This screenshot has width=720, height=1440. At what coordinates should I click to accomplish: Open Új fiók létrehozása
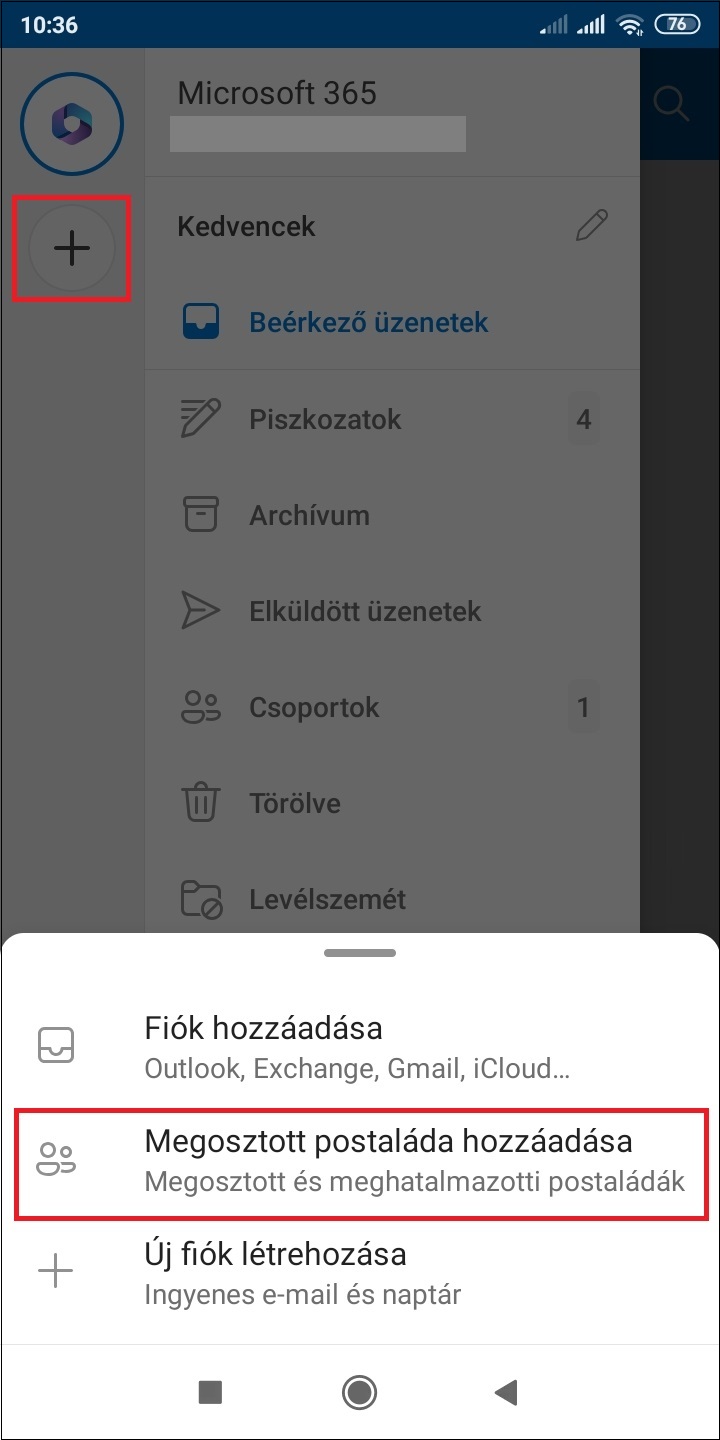pos(360,1273)
